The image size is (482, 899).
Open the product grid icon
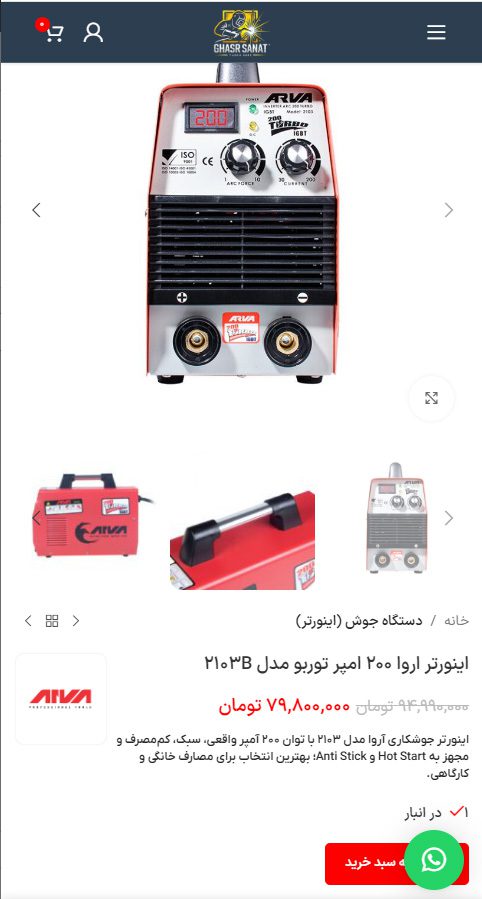click(52, 621)
